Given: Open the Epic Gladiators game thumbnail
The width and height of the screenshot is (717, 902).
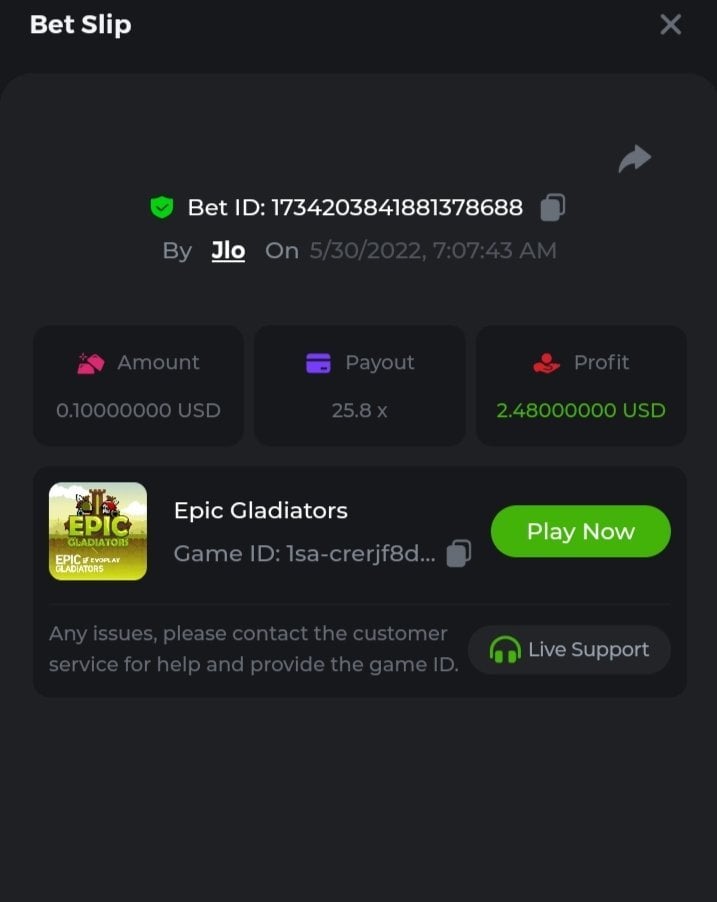Looking at the screenshot, I should click(98, 531).
